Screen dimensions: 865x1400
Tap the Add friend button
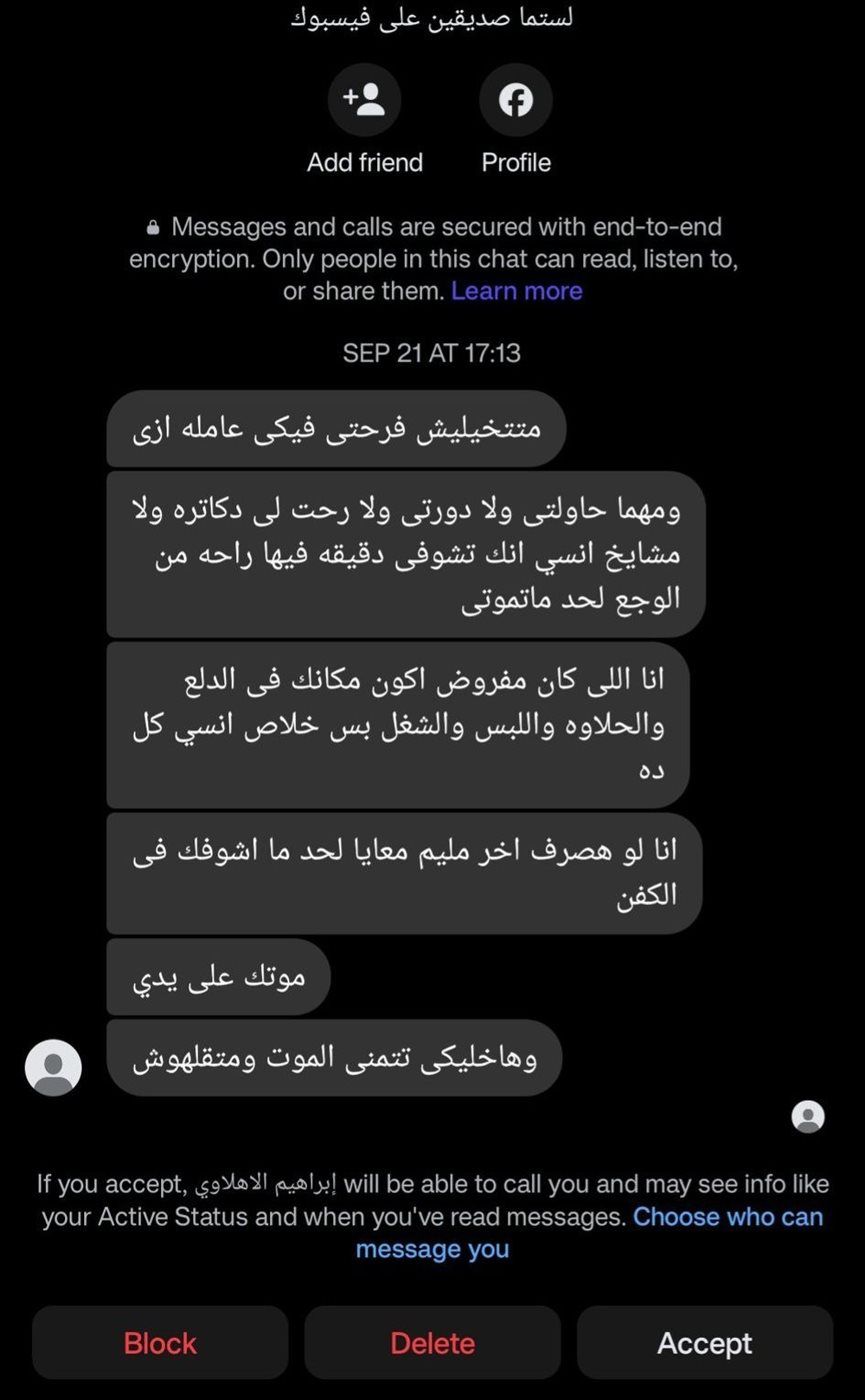tap(364, 100)
